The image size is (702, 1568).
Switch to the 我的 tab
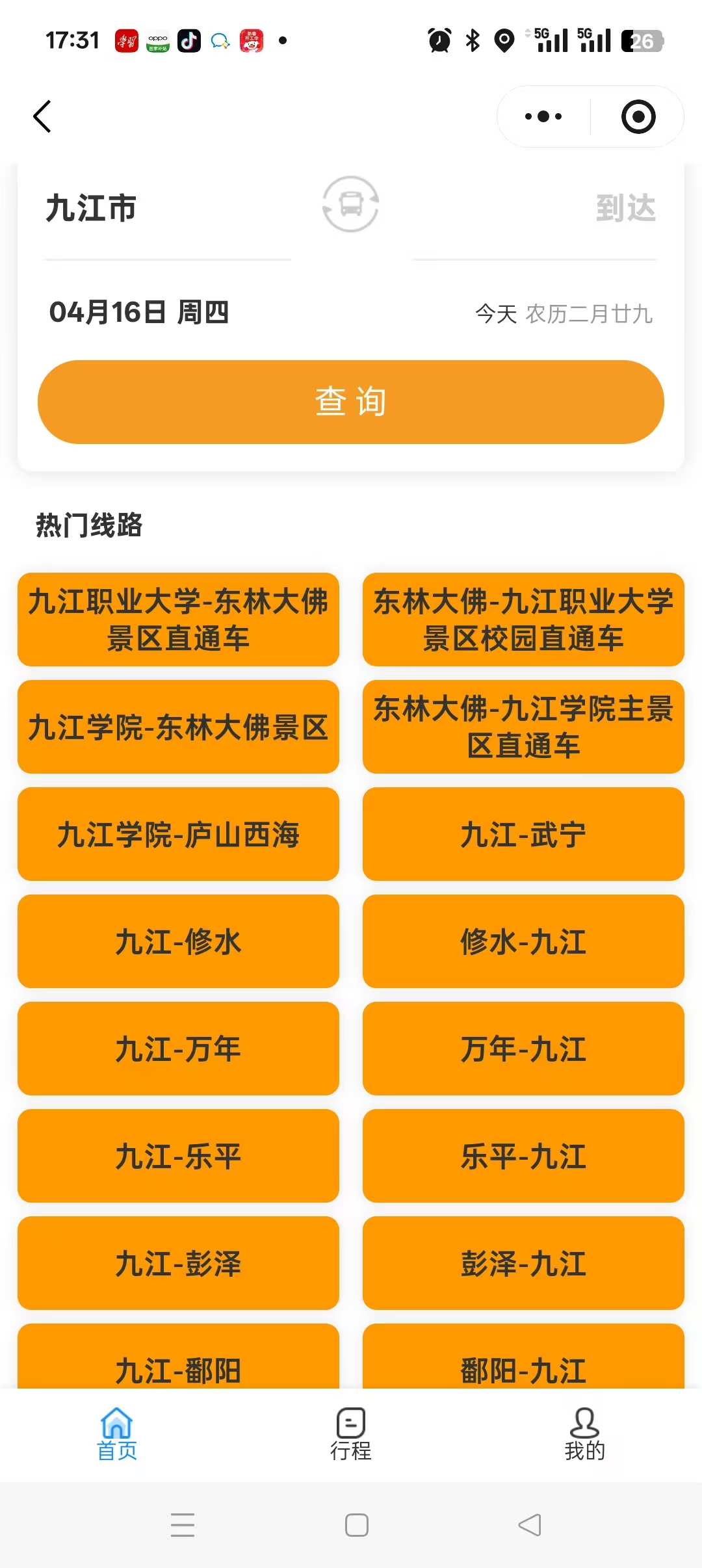tap(584, 1435)
